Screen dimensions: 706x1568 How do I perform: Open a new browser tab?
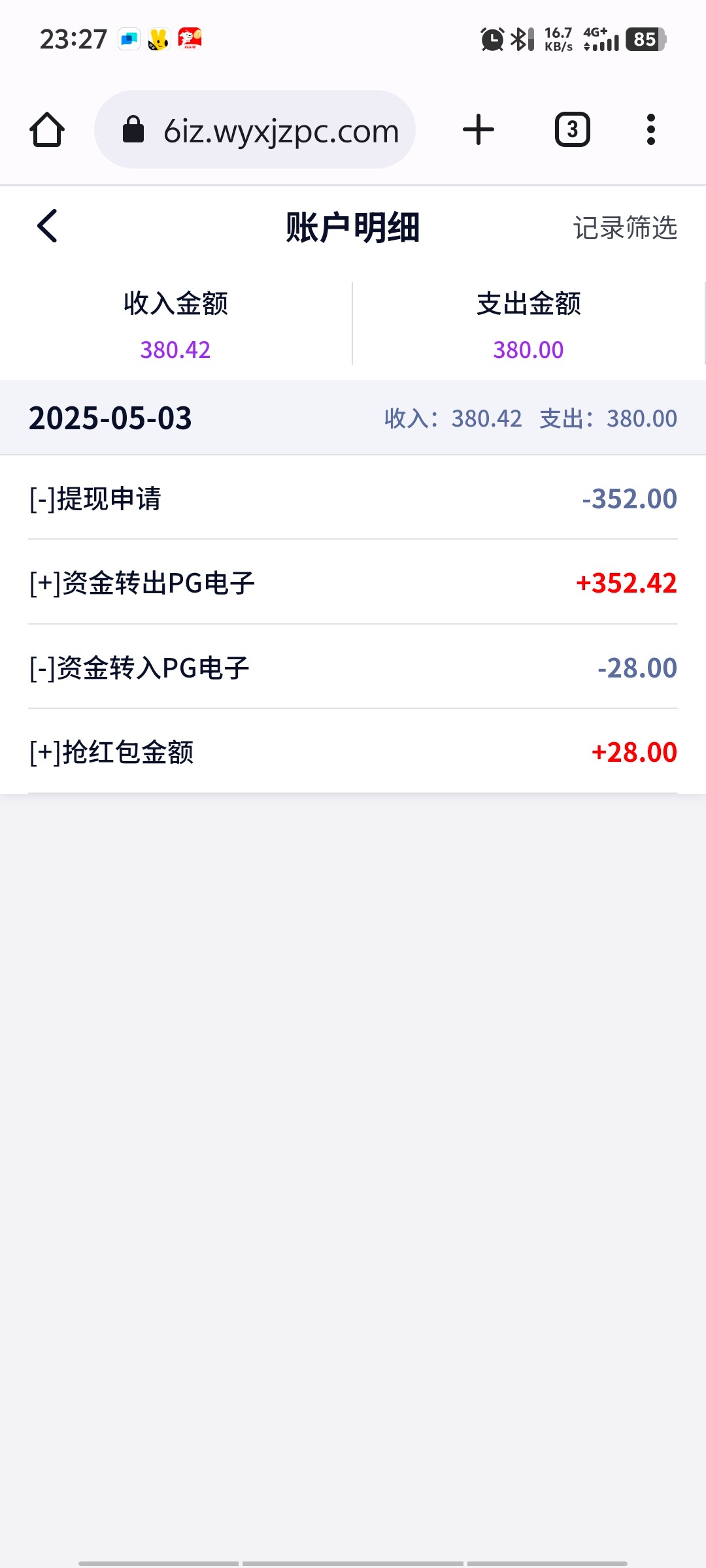[479, 129]
